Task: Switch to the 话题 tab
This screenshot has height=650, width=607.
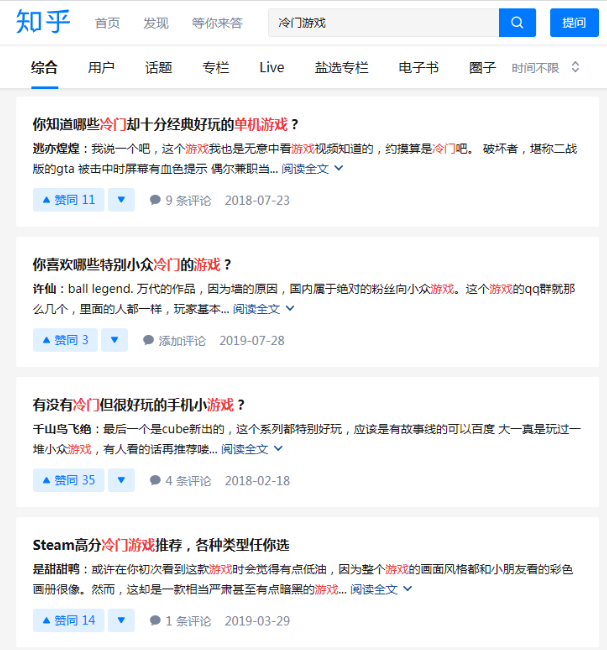Action: [158, 68]
